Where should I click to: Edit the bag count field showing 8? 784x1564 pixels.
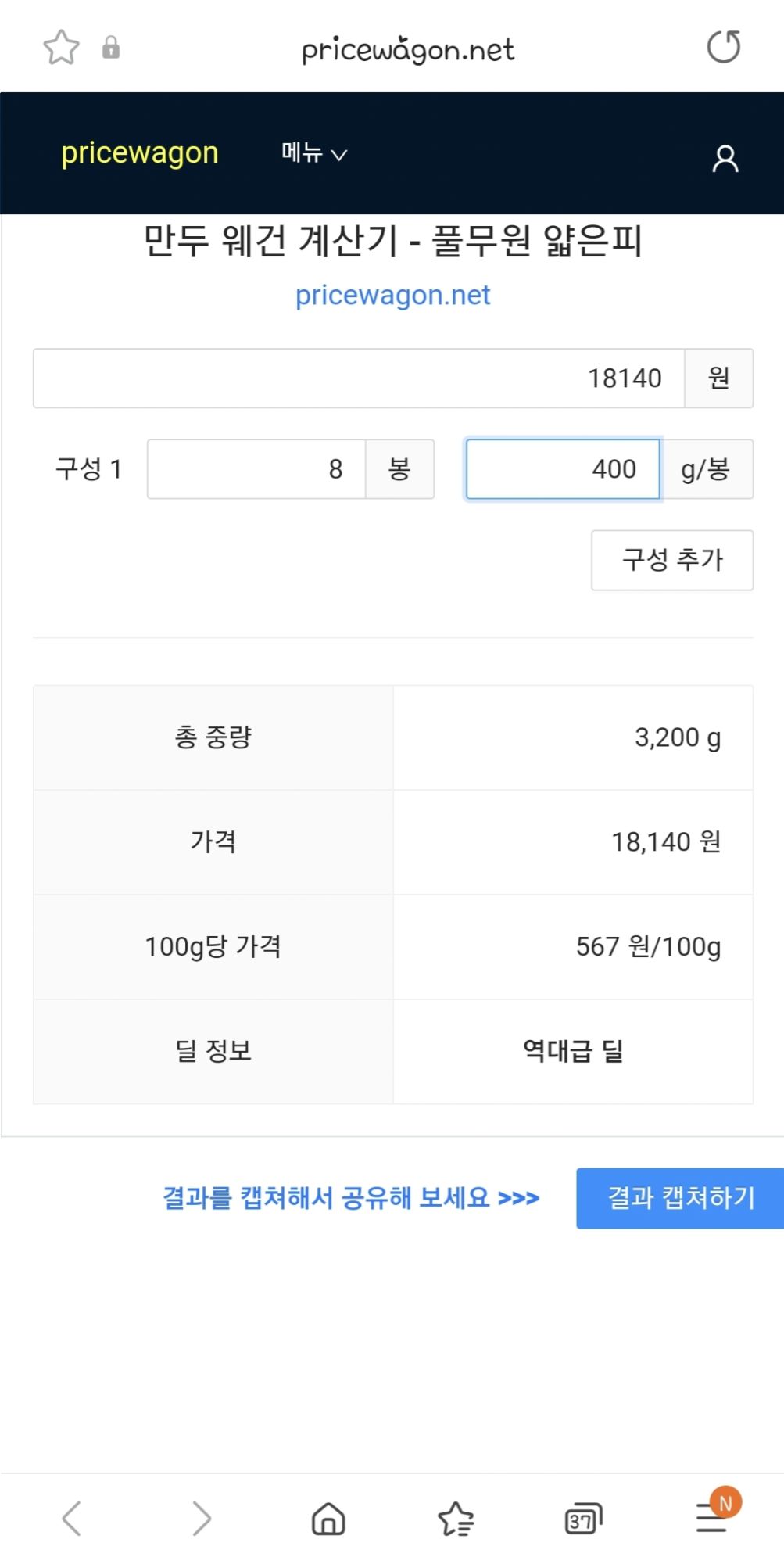click(256, 469)
